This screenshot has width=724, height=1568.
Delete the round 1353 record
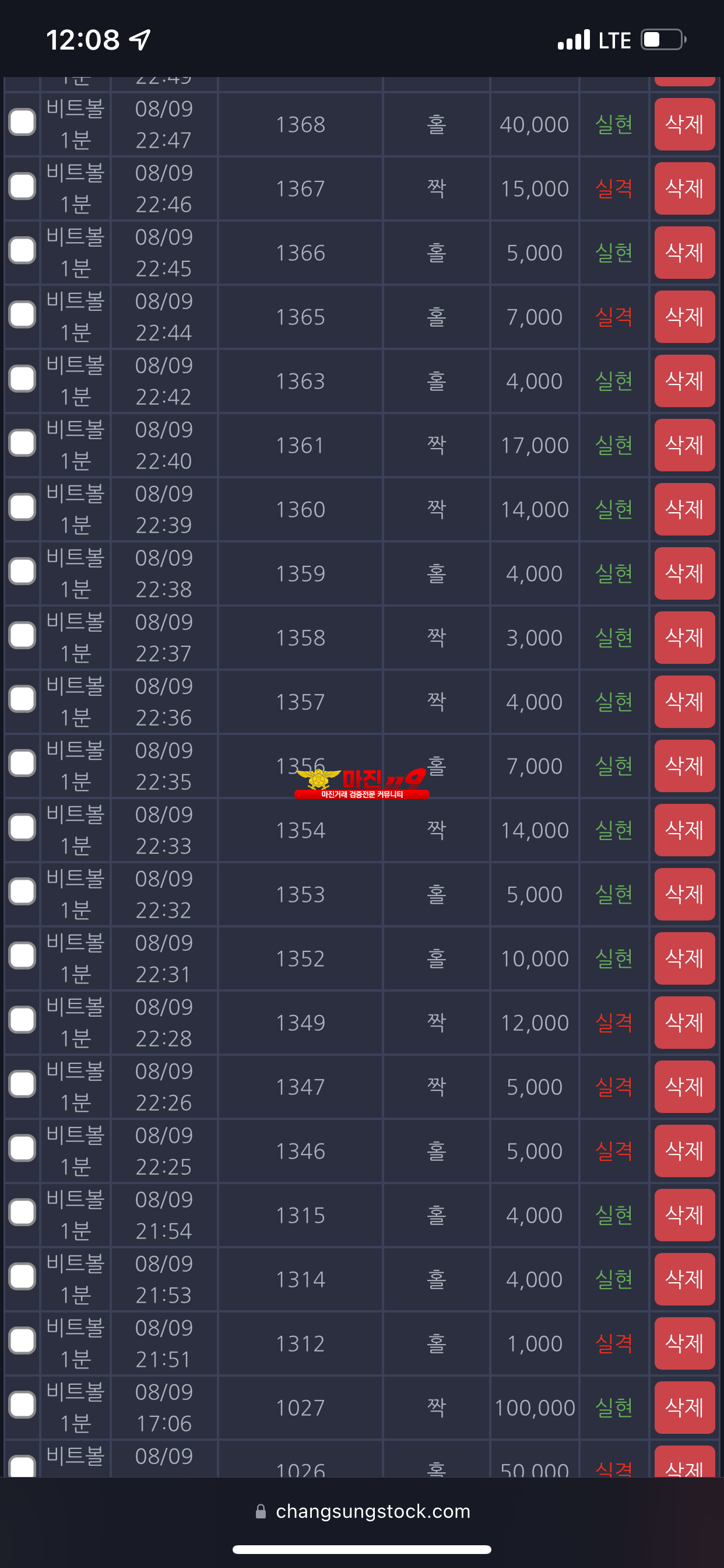point(684,894)
